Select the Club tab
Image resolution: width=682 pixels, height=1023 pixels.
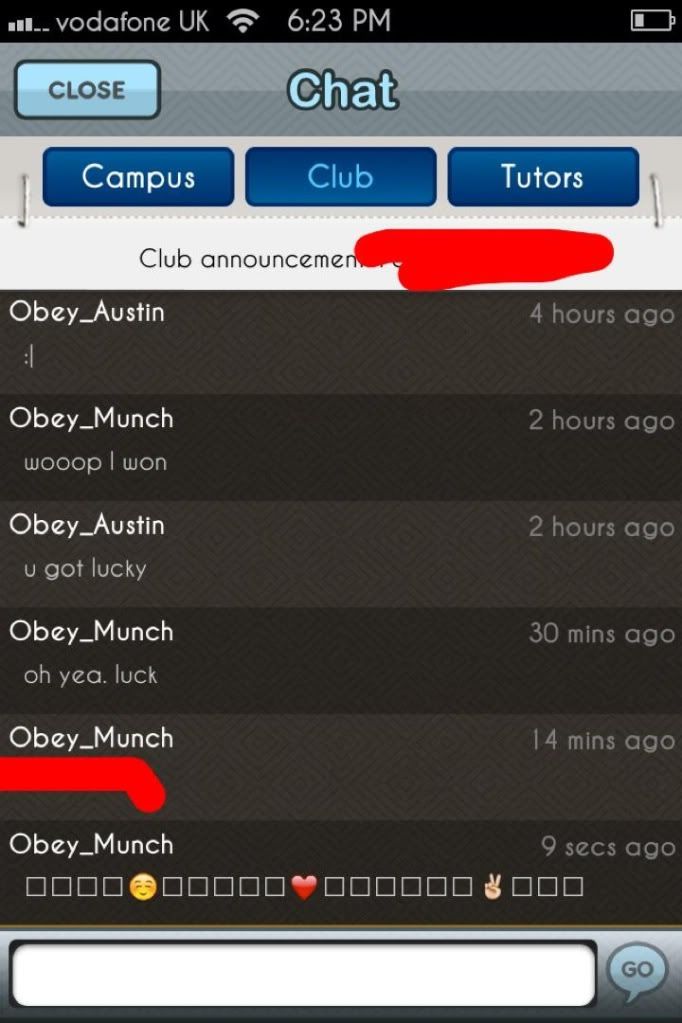[340, 177]
